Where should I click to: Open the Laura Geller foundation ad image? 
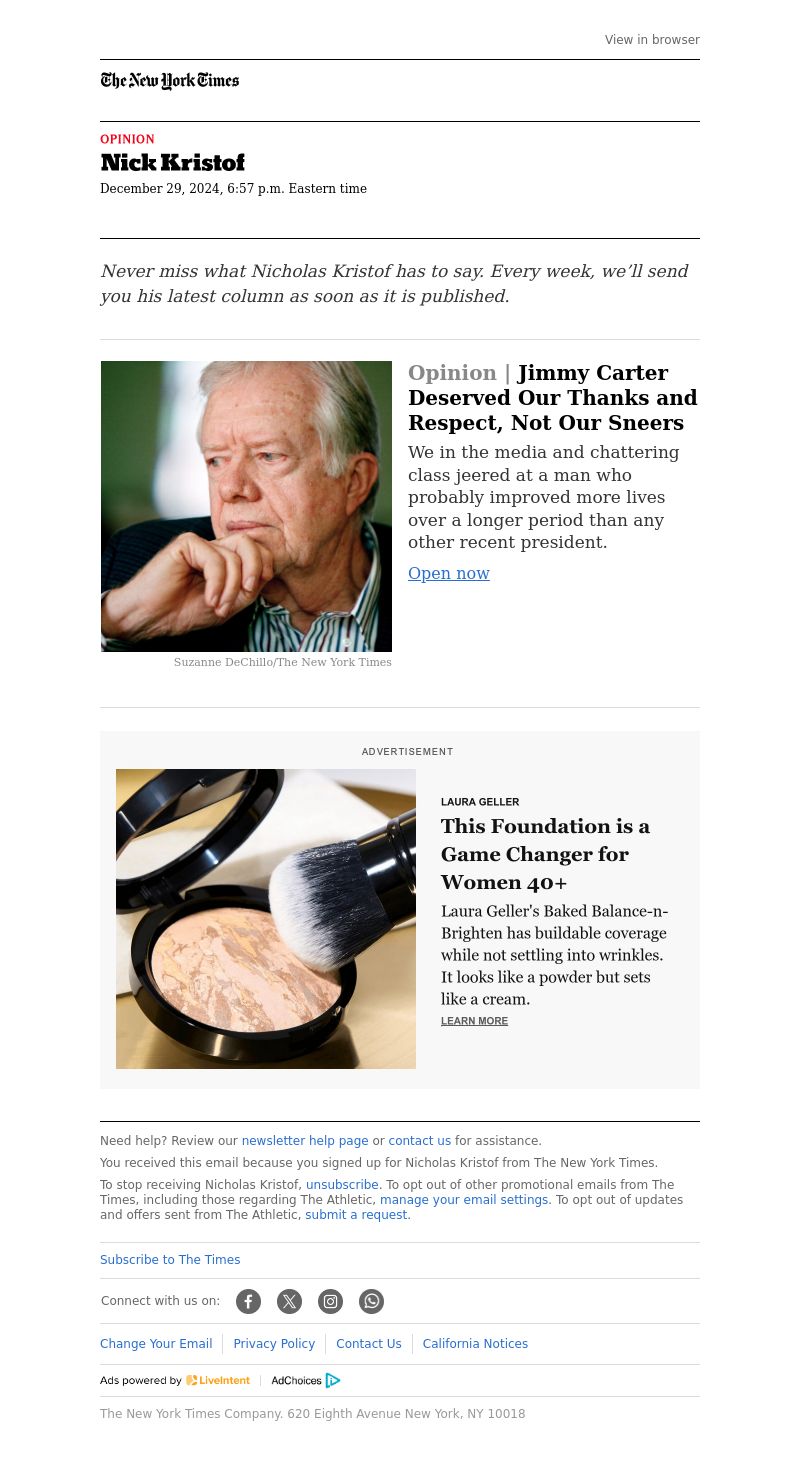click(266, 918)
